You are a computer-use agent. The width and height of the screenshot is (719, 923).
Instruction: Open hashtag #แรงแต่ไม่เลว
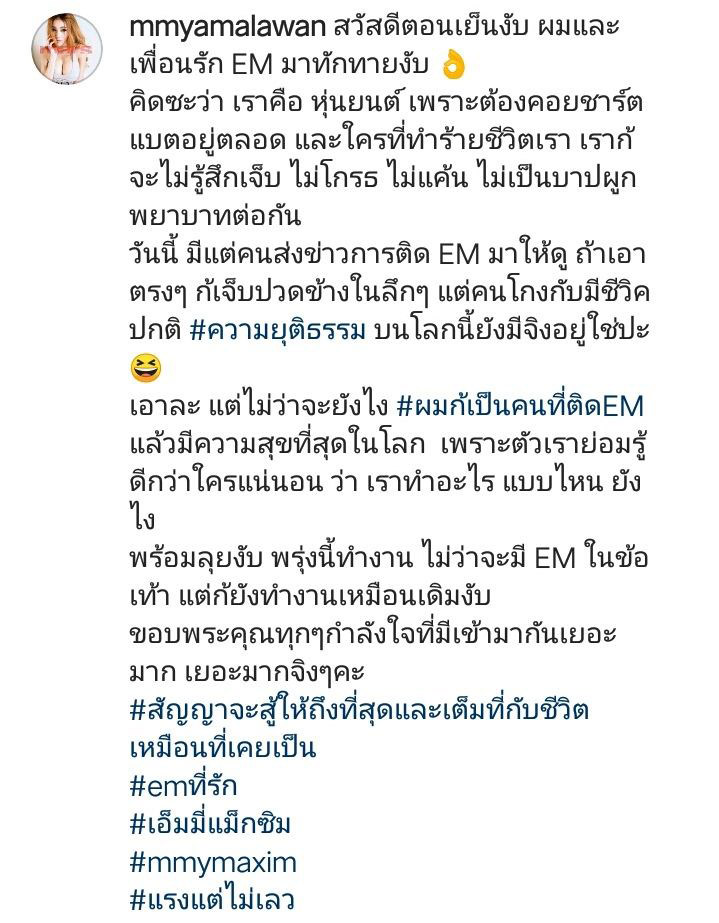pyautogui.click(x=213, y=899)
